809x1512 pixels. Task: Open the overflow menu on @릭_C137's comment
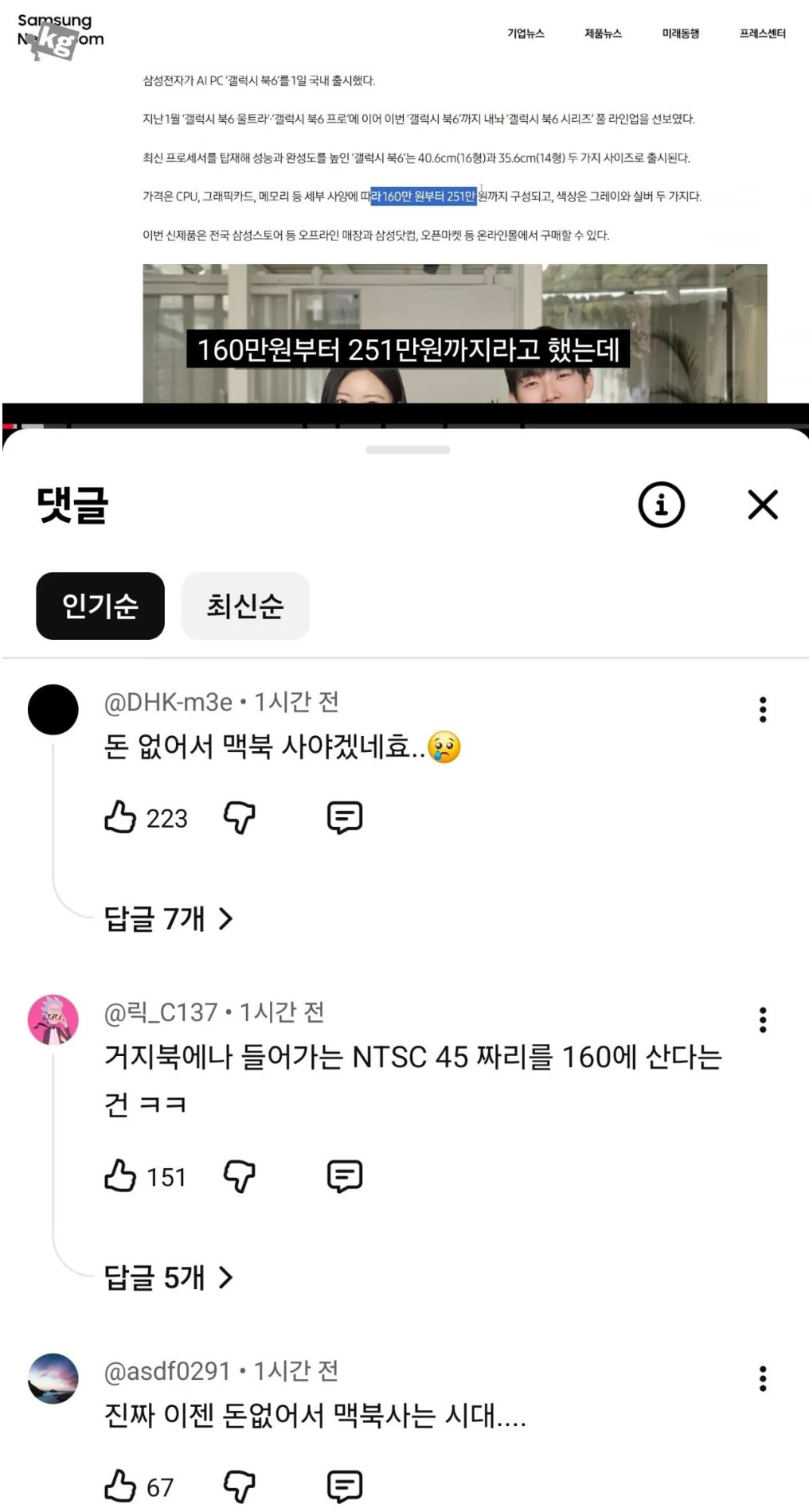[x=762, y=1019]
